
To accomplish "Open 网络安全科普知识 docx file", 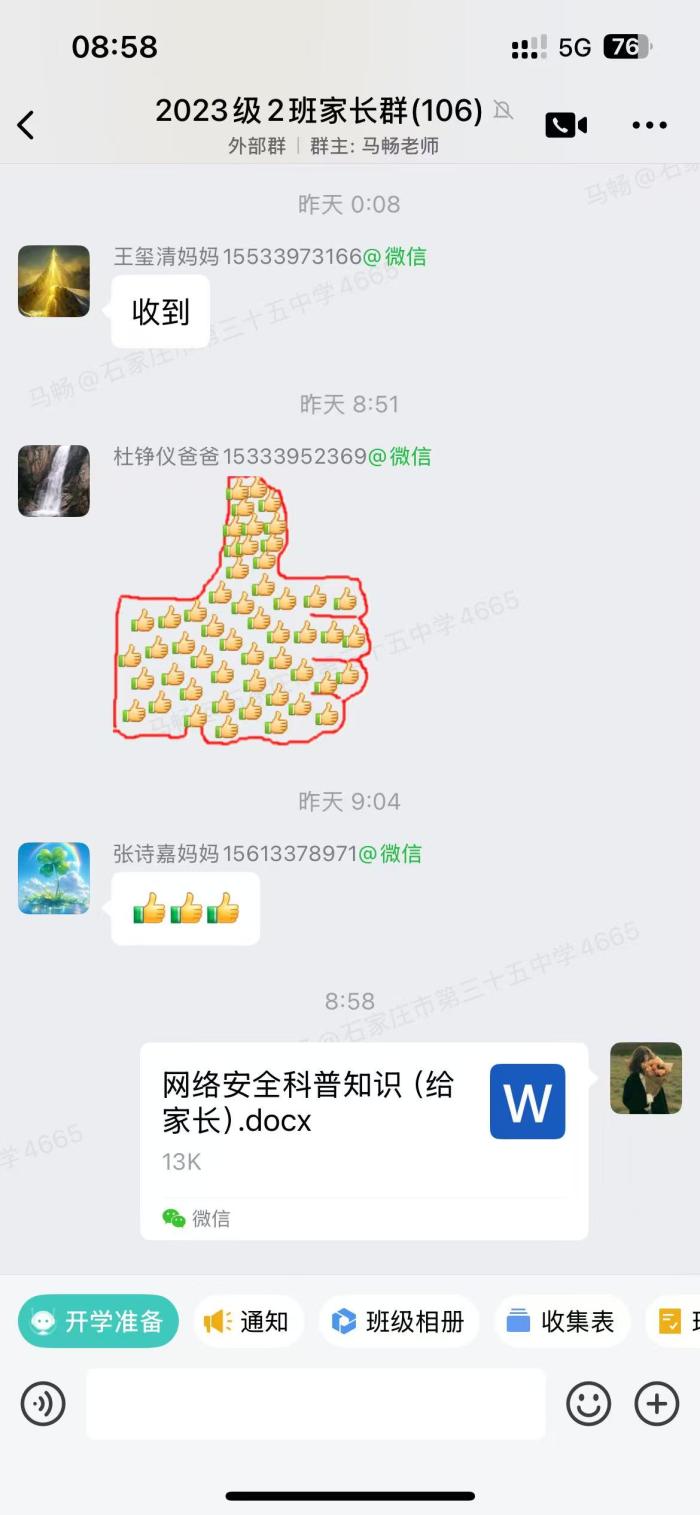I will click(363, 1140).
